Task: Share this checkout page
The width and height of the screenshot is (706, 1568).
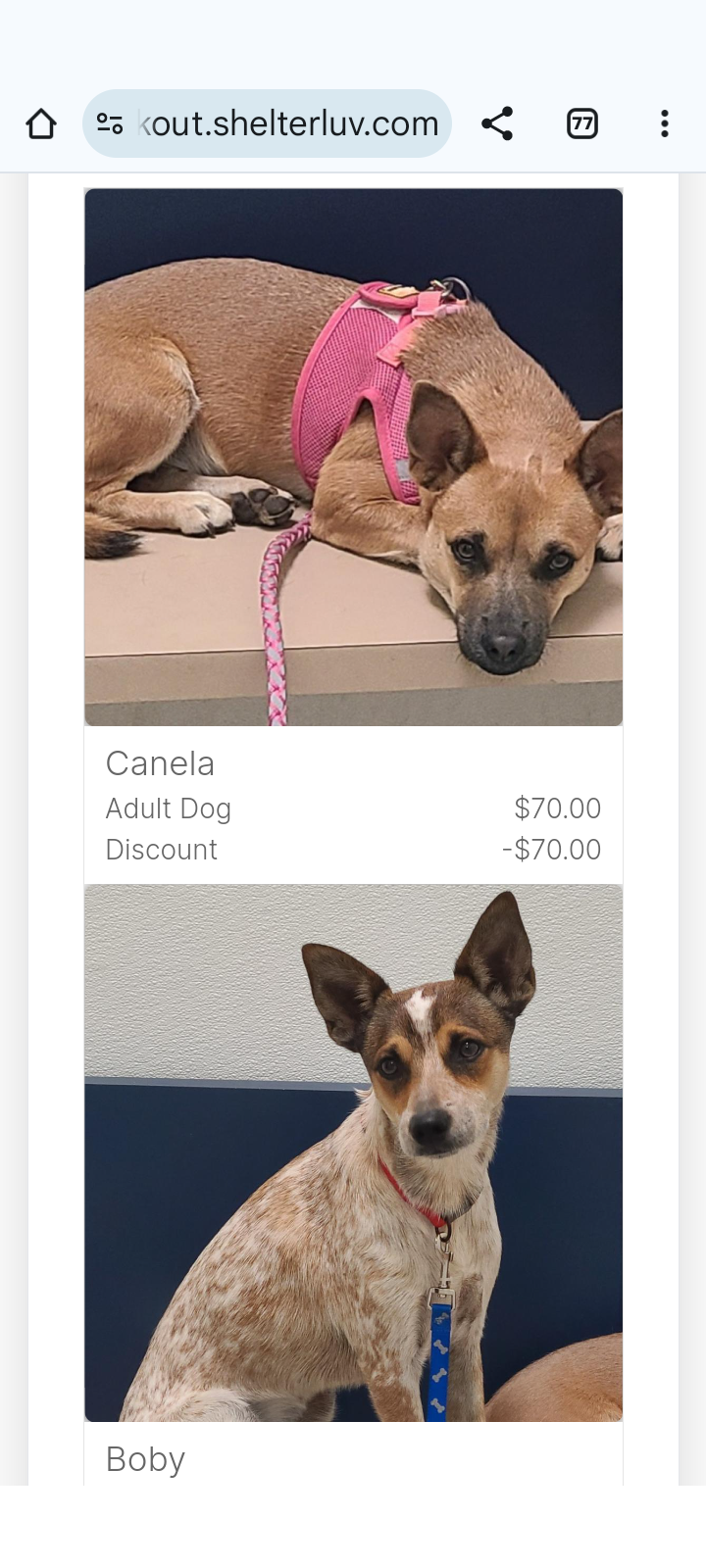Action: click(497, 124)
